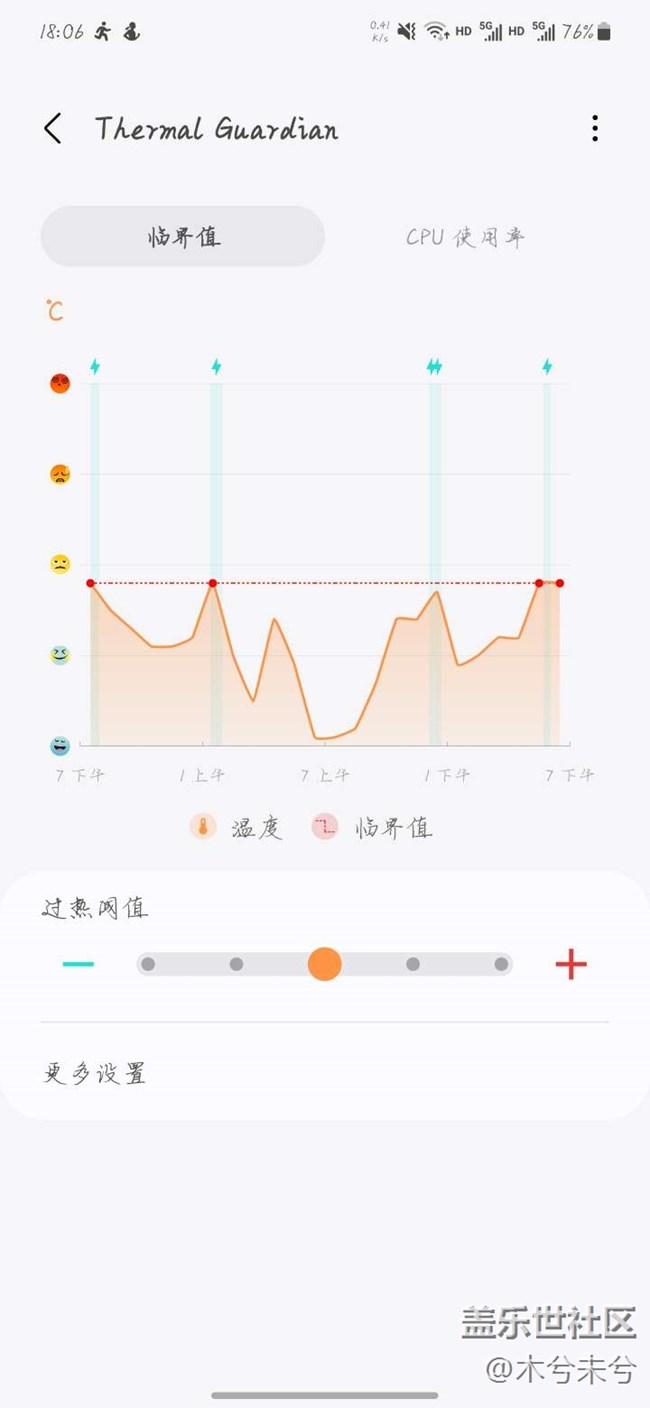This screenshot has width=650, height=1408.
Task: Open the three-dot overflow menu
Action: (595, 128)
